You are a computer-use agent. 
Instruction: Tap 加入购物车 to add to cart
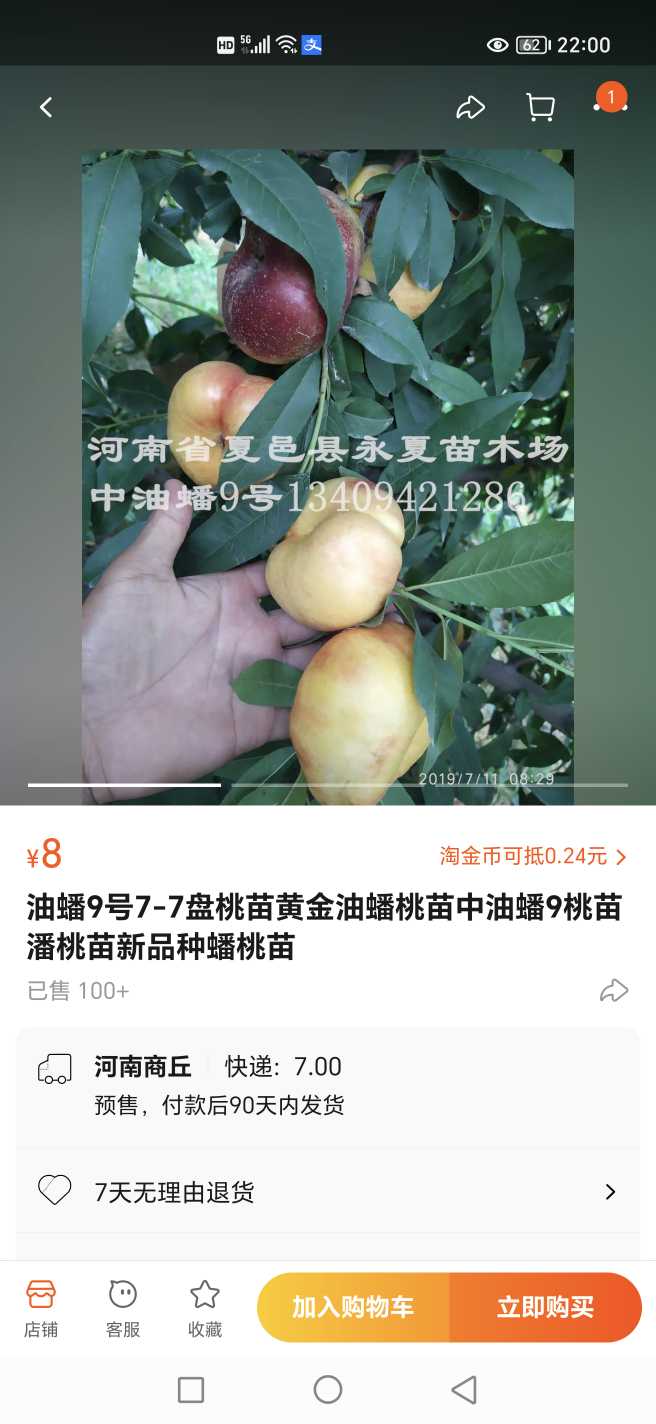pos(353,1307)
